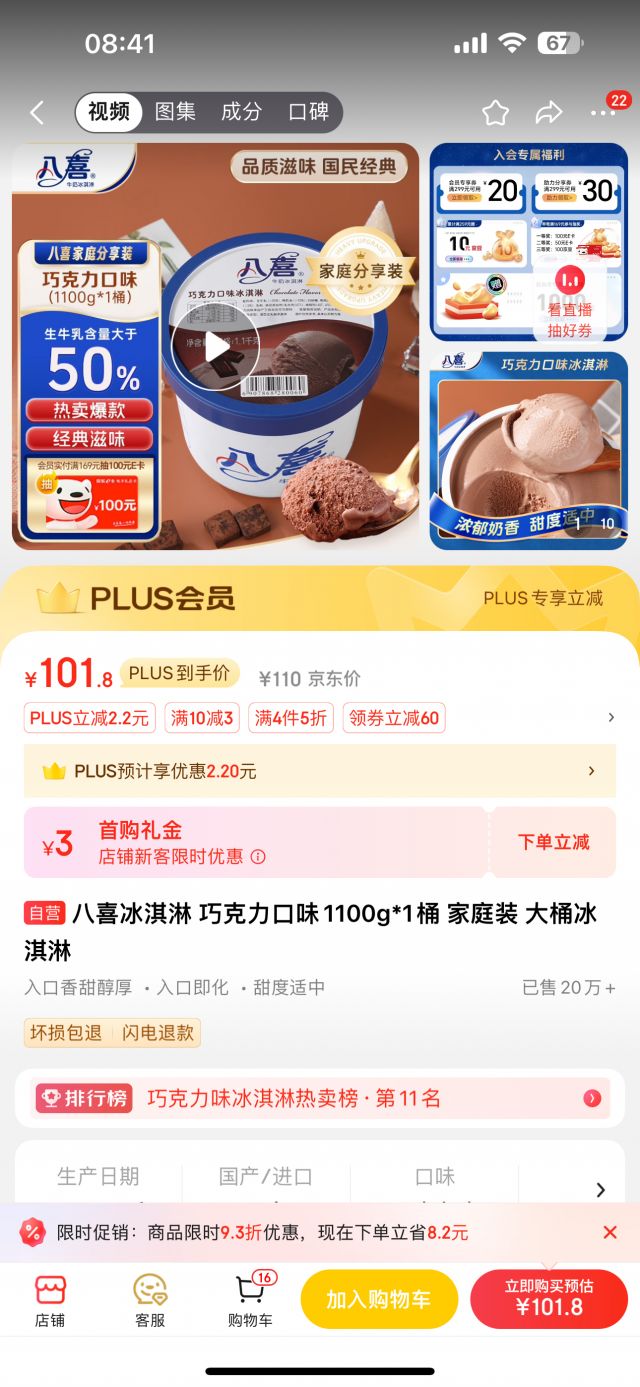The height and width of the screenshot is (1387, 640).
Task: Open the three-dot overflow menu
Action: coord(603,113)
